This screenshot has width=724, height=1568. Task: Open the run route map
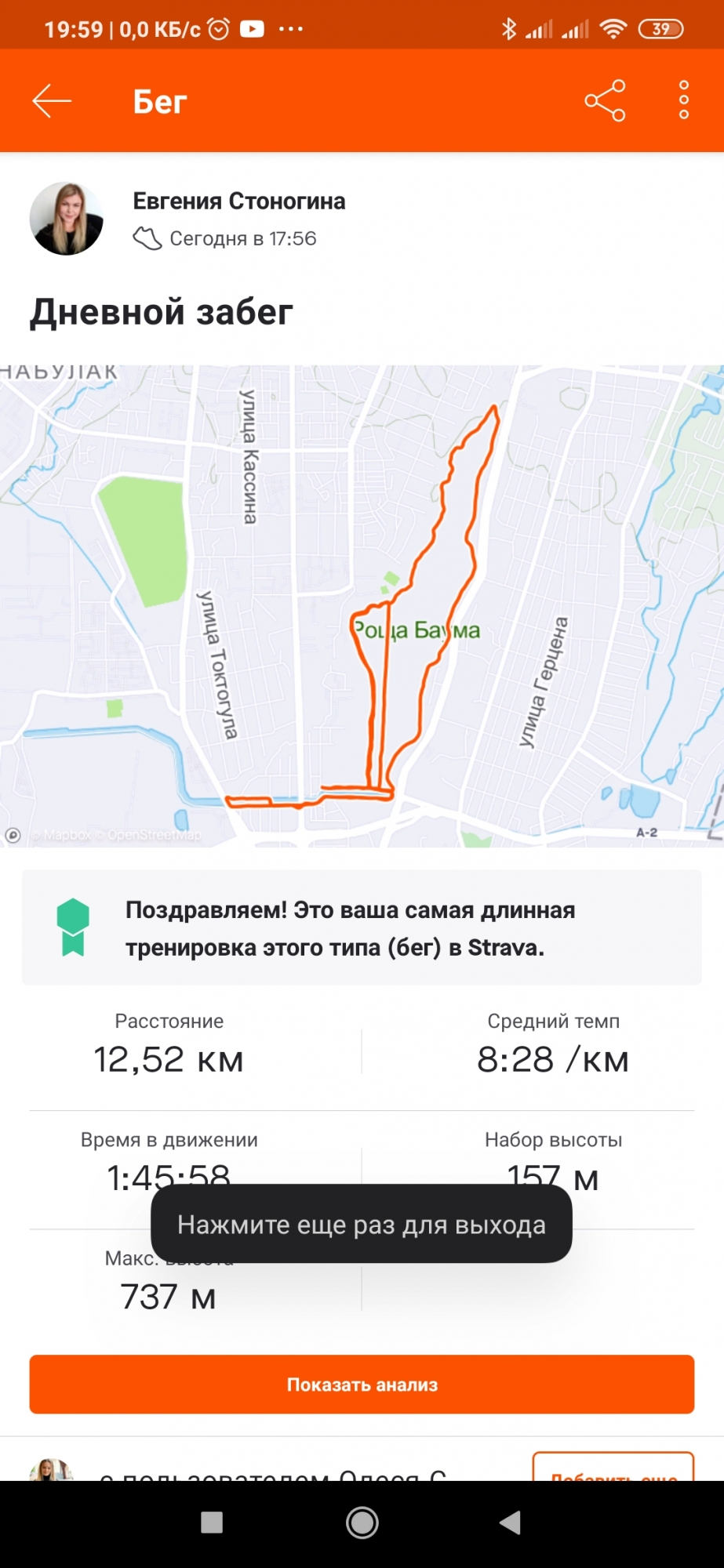click(362, 605)
